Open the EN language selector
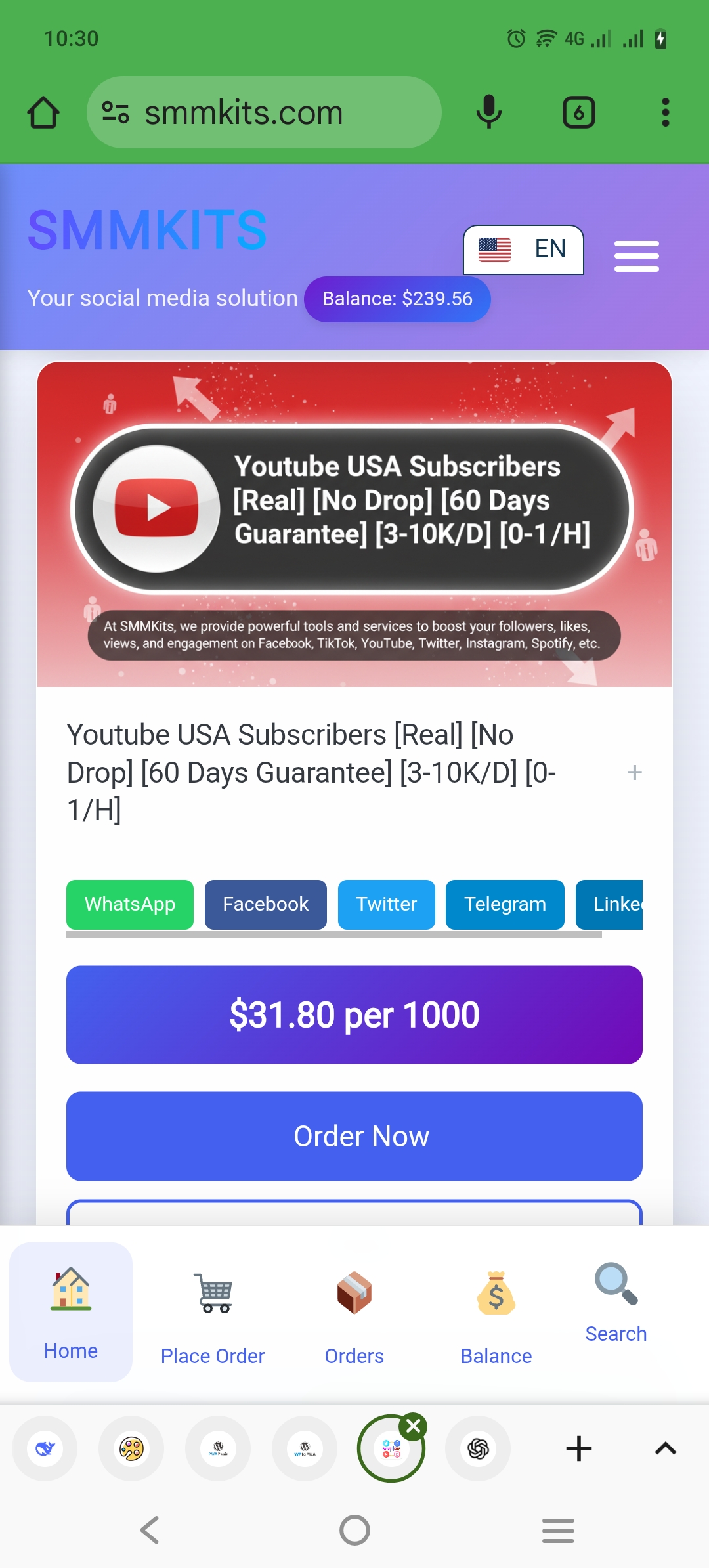This screenshot has width=709, height=1568. pos(523,250)
